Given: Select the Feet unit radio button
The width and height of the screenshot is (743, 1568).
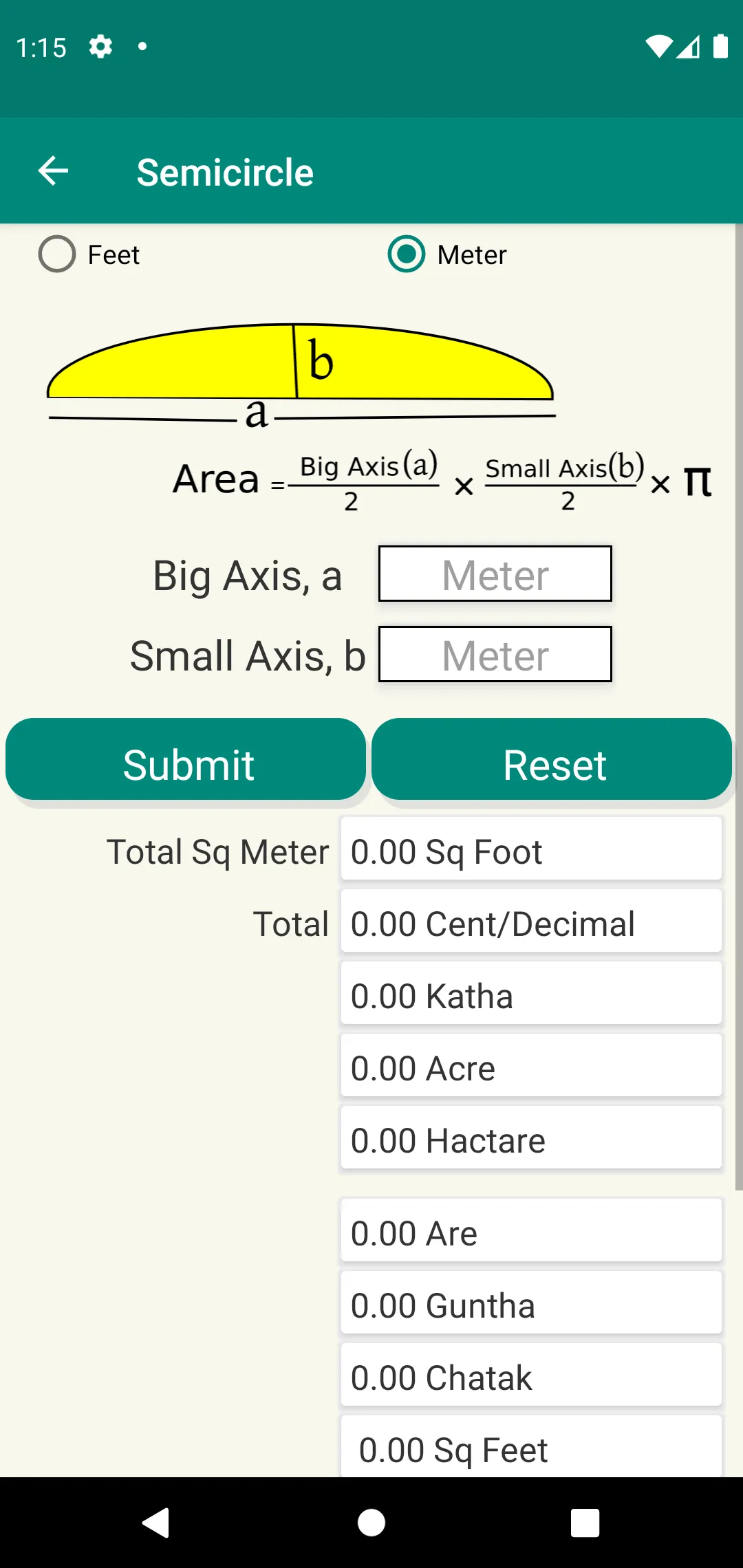Looking at the screenshot, I should (56, 254).
